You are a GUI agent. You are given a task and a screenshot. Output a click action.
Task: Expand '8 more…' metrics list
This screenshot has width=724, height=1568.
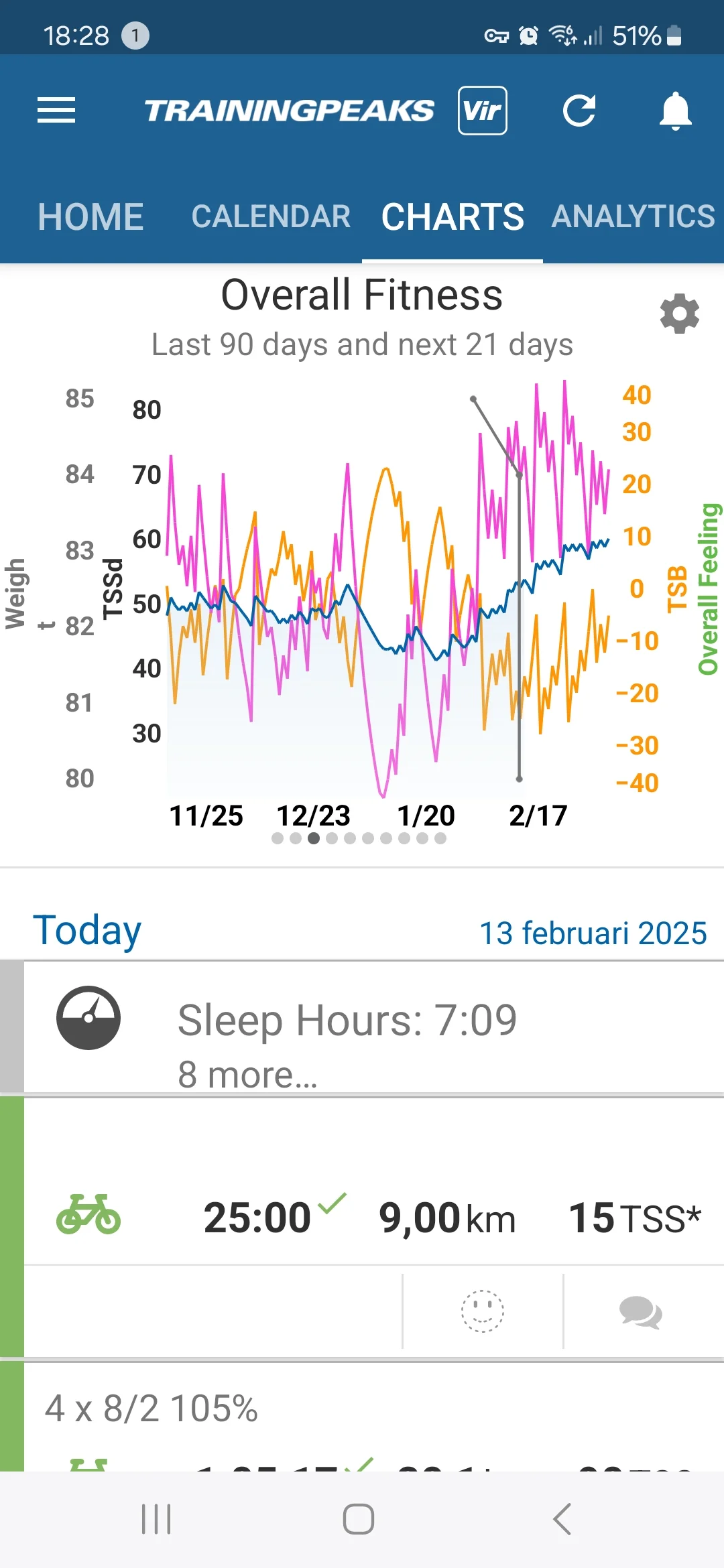(x=245, y=1073)
